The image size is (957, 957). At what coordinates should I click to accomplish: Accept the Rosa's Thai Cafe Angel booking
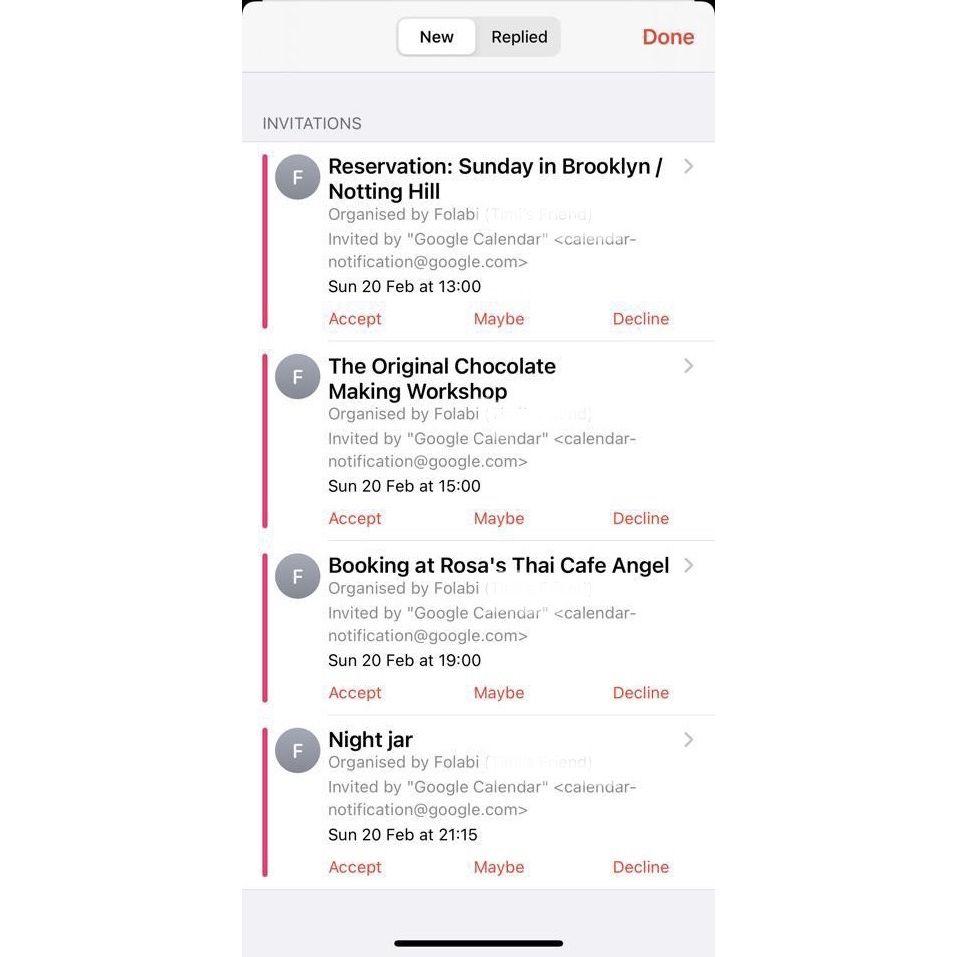click(x=355, y=693)
